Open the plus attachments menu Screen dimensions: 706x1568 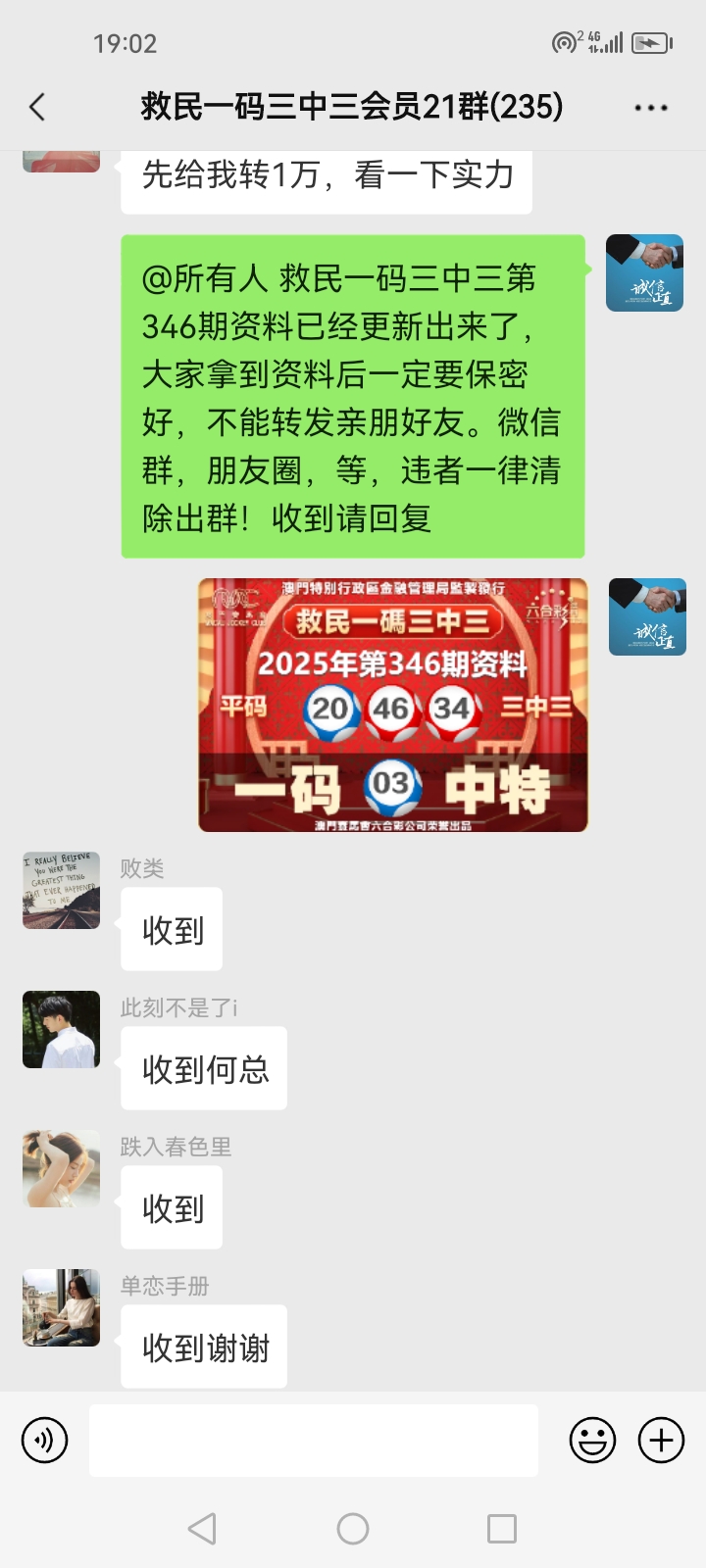pos(661,1441)
